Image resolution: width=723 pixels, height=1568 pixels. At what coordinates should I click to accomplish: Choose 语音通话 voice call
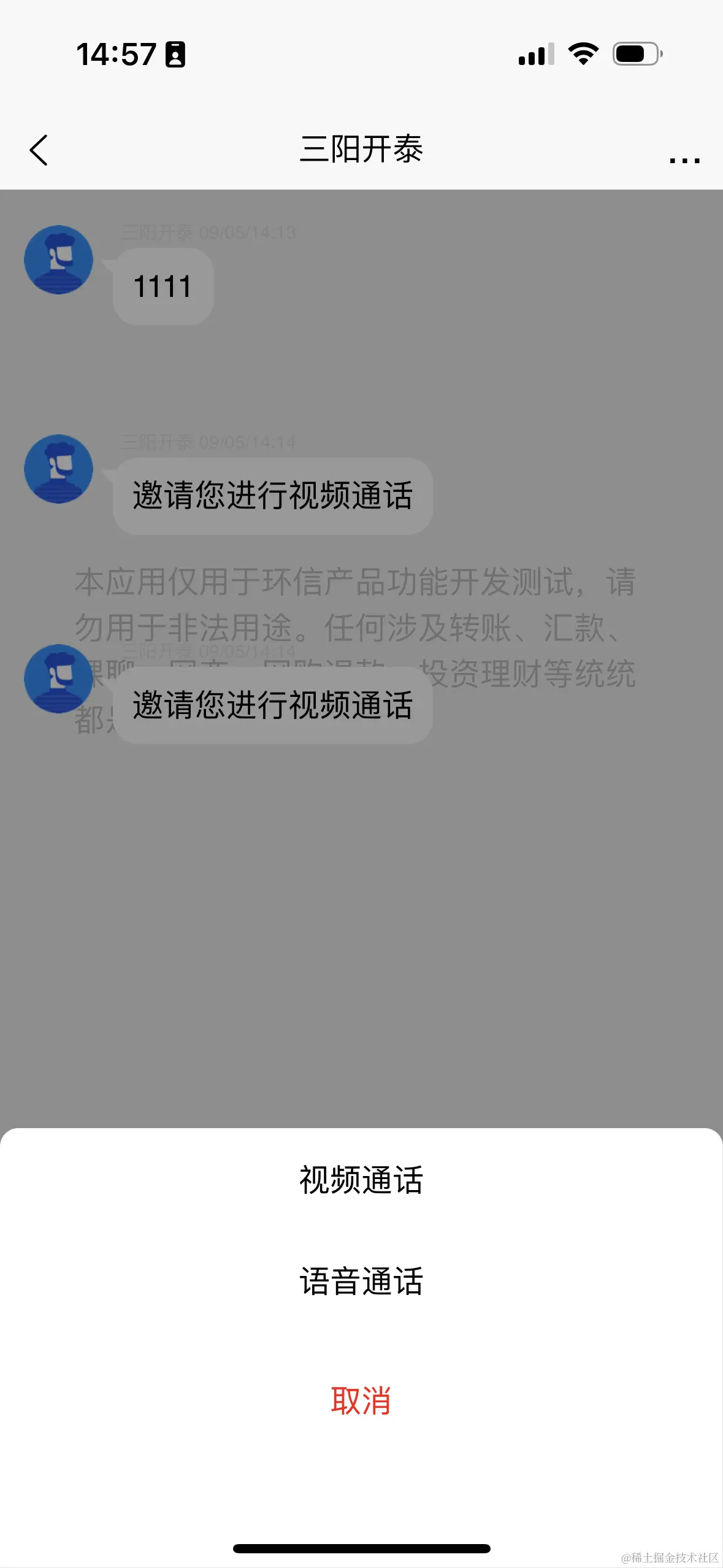[x=361, y=1282]
